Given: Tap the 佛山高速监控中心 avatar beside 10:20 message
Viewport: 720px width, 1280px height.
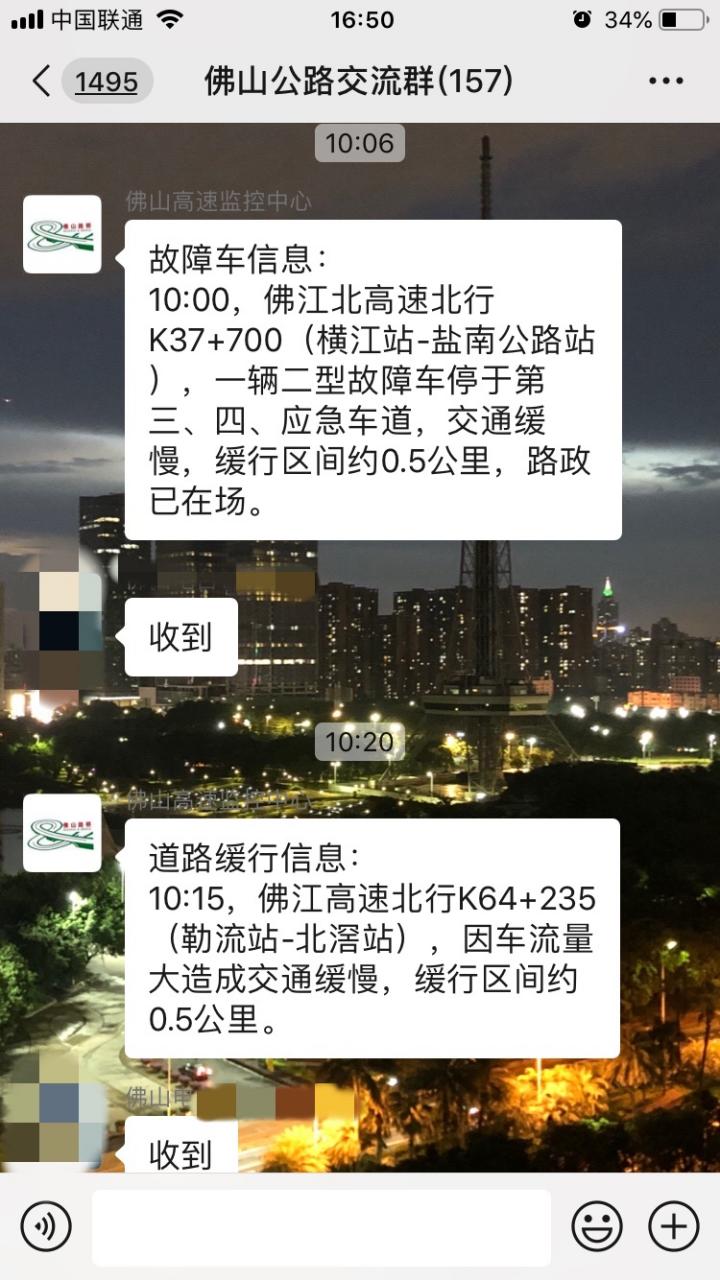Looking at the screenshot, I should [61, 836].
